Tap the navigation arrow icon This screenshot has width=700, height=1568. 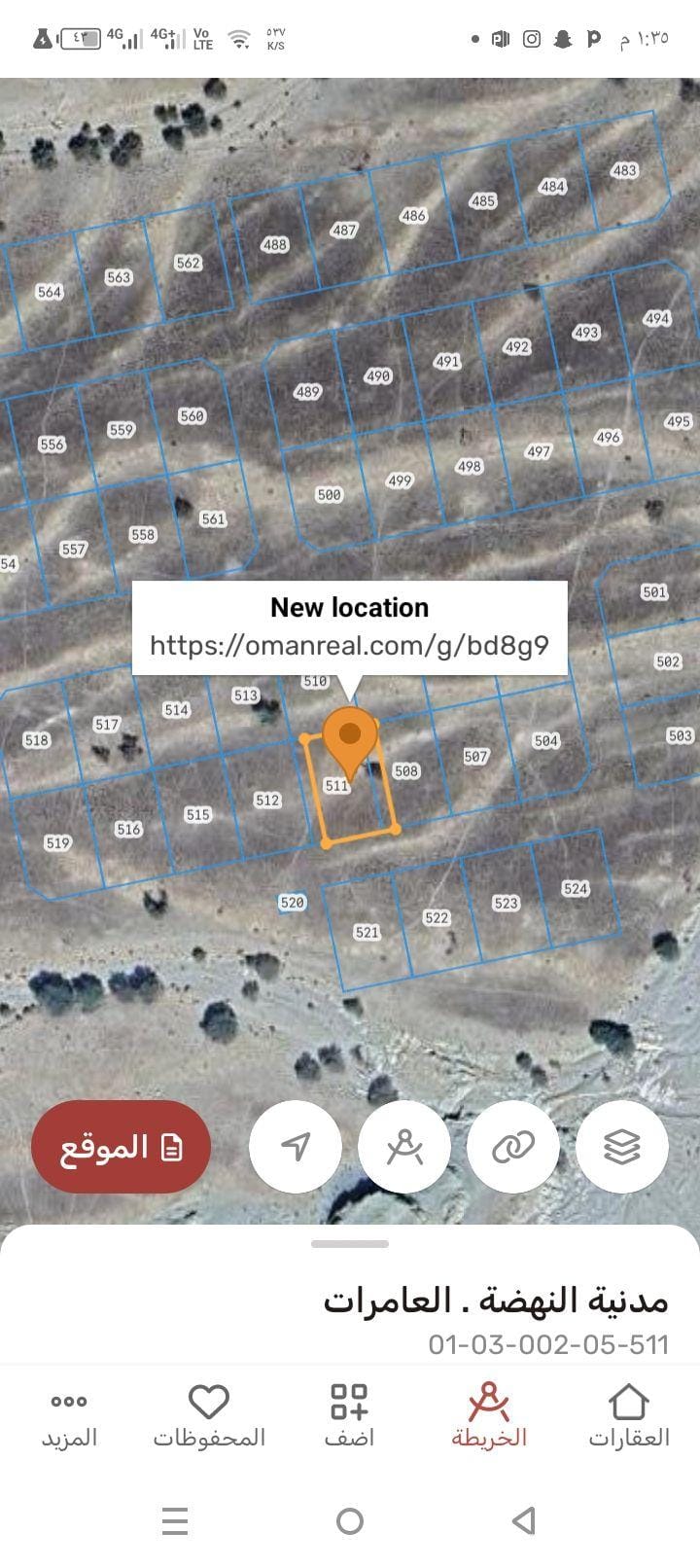295,1147
